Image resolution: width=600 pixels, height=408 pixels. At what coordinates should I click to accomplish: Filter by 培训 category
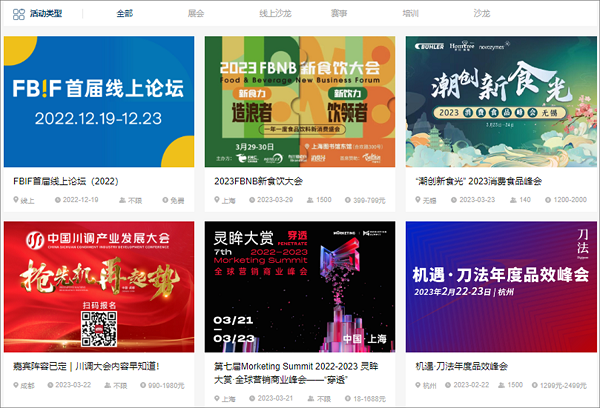pos(411,14)
